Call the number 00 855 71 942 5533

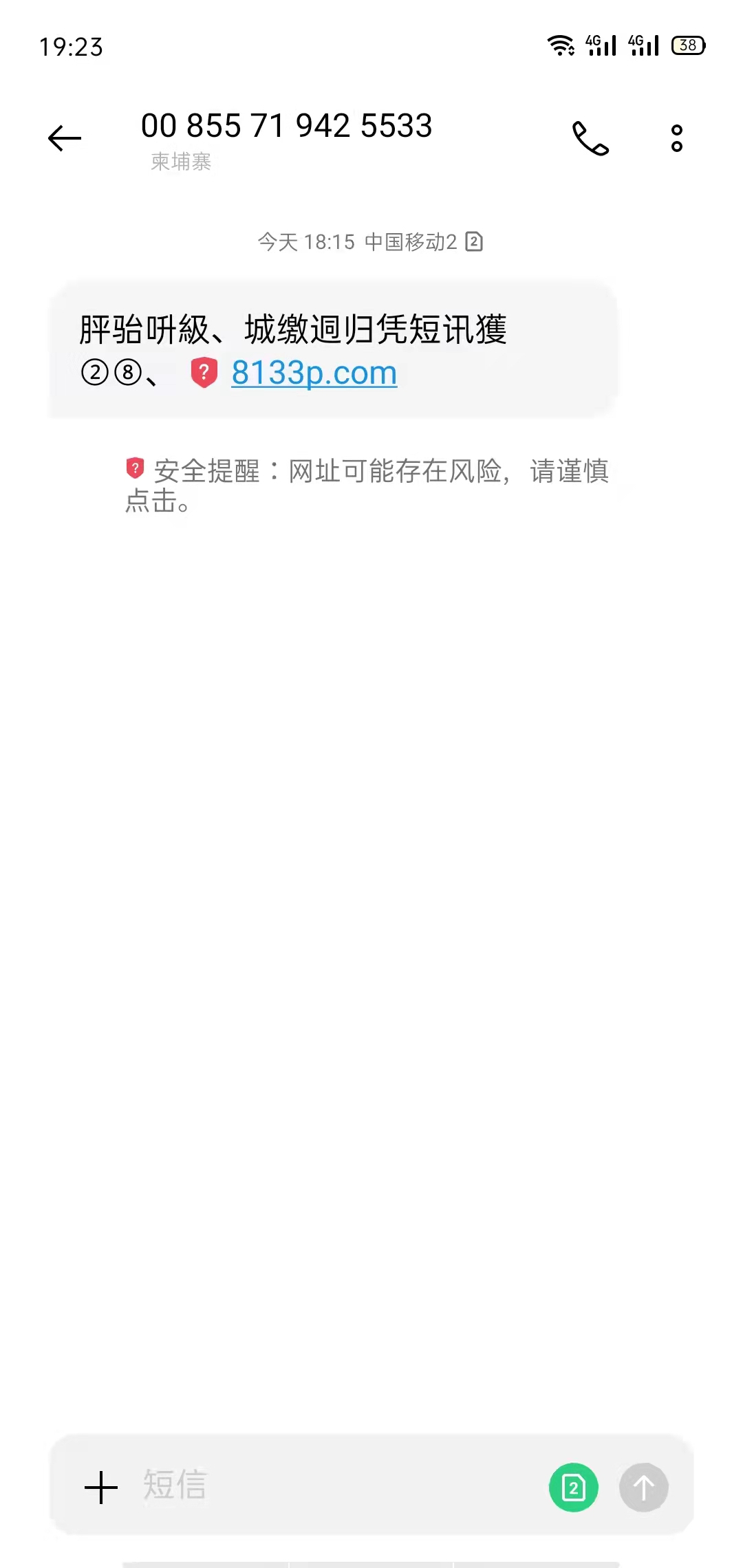click(x=590, y=138)
